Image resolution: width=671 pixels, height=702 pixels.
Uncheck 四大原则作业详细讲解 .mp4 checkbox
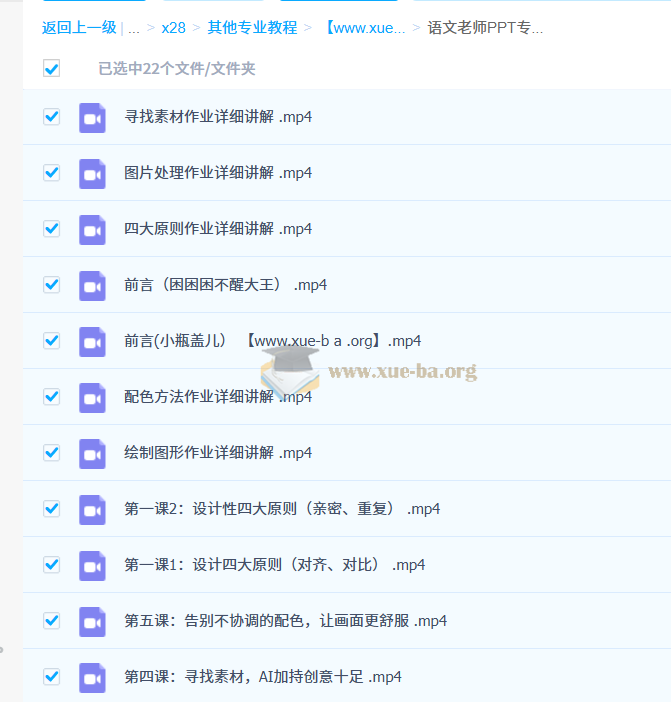[x=52, y=229]
